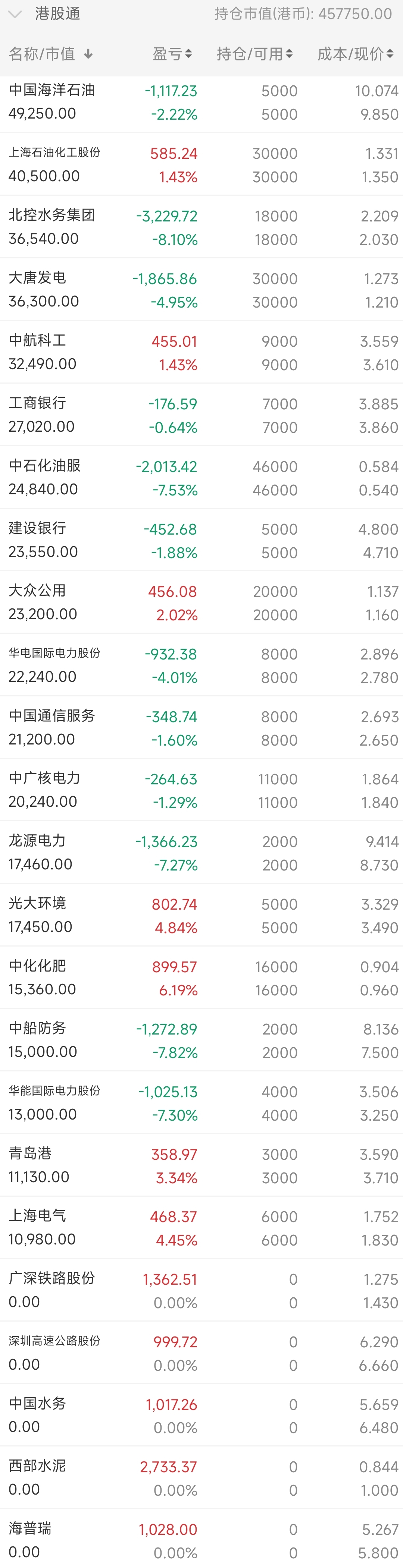Open the 中国海洋石油 holding

(201, 102)
